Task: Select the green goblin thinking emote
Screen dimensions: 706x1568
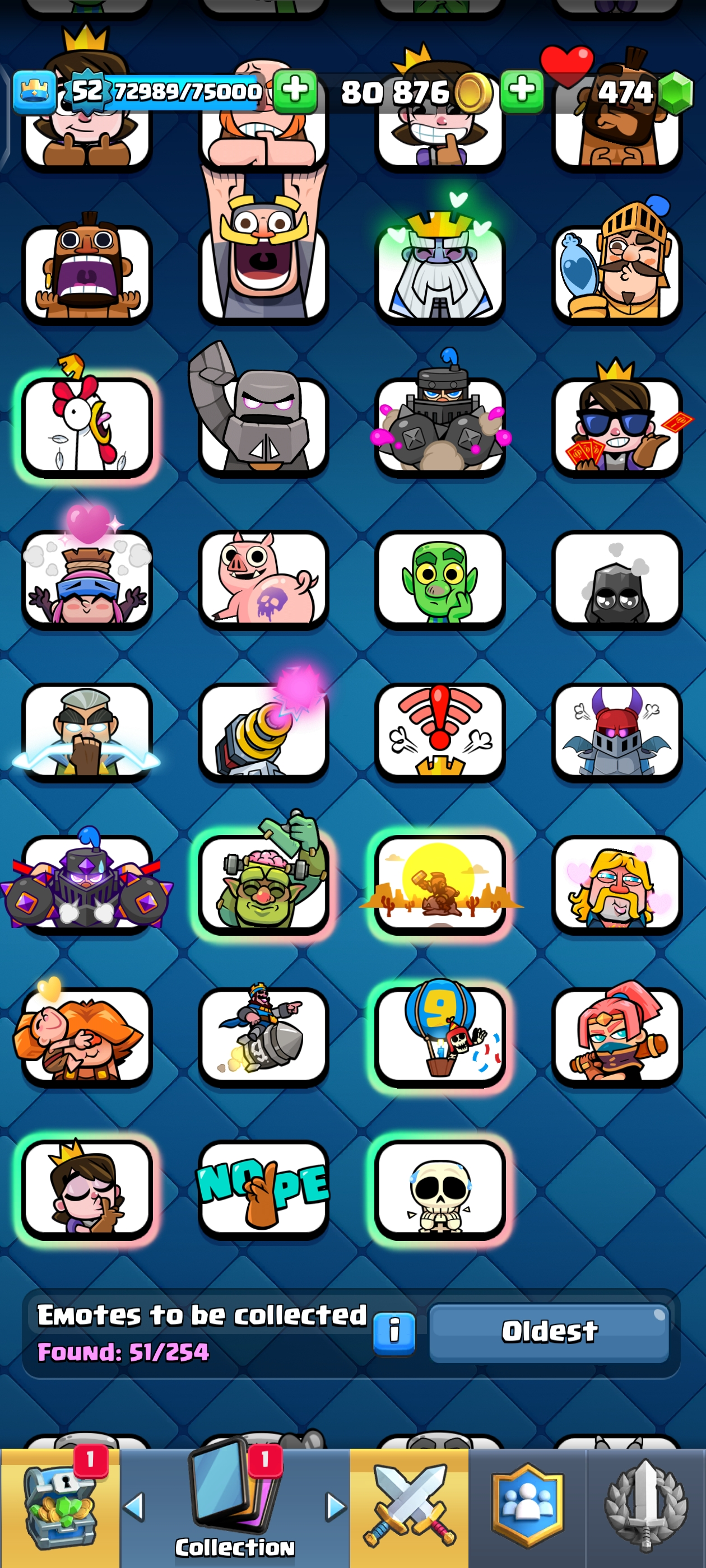Action: pyautogui.click(x=440, y=580)
